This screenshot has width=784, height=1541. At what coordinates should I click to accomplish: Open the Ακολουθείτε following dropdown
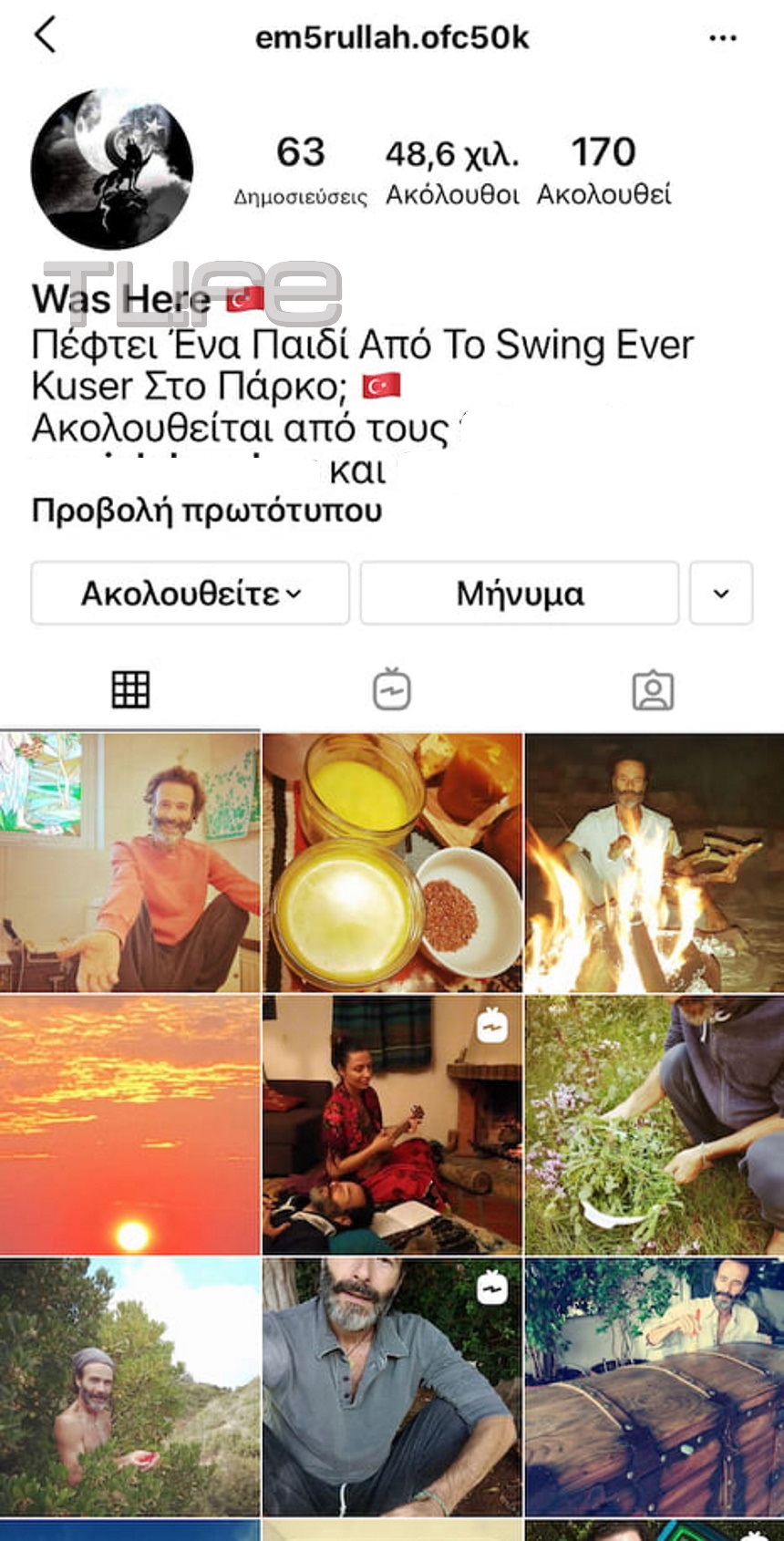pyautogui.click(x=191, y=594)
